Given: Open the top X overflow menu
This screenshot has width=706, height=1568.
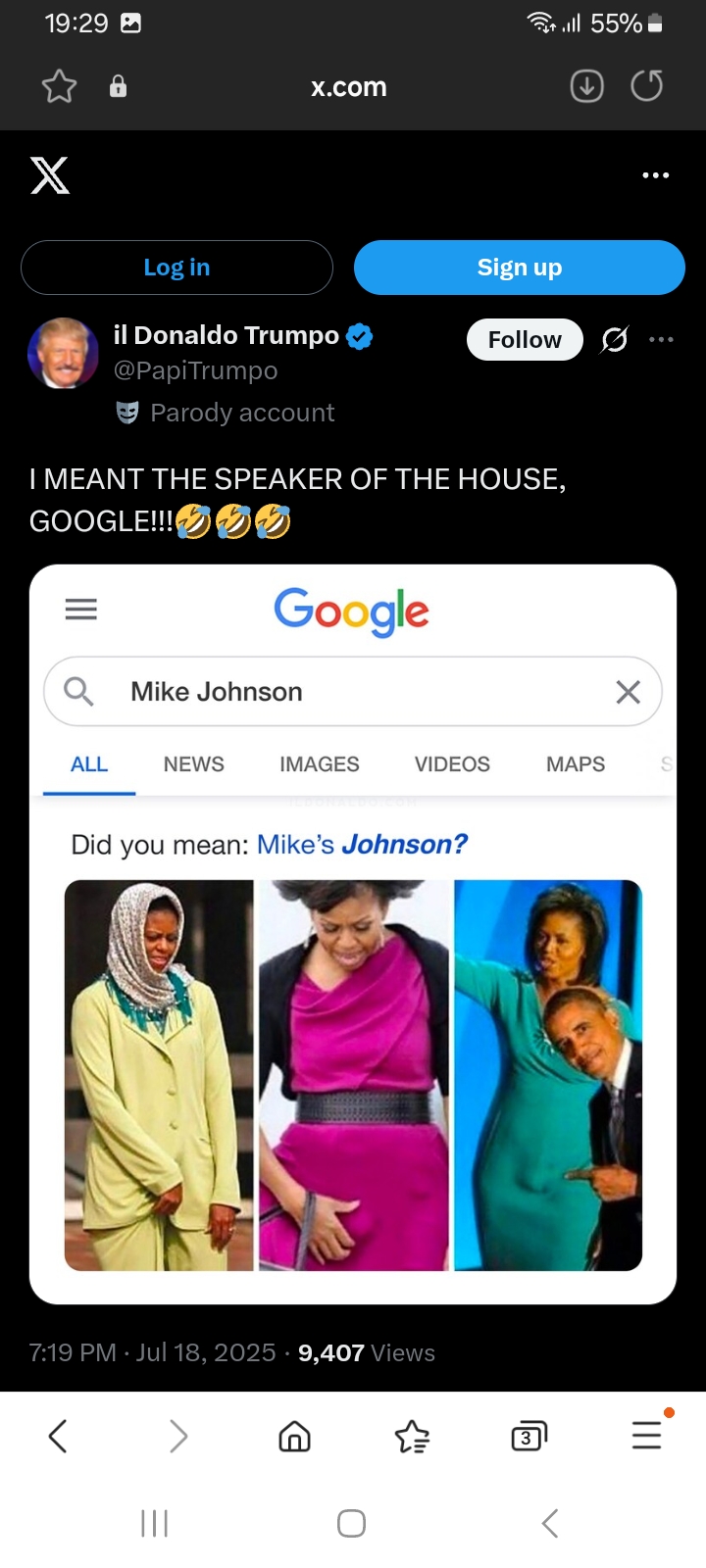Looking at the screenshot, I should 655,175.
